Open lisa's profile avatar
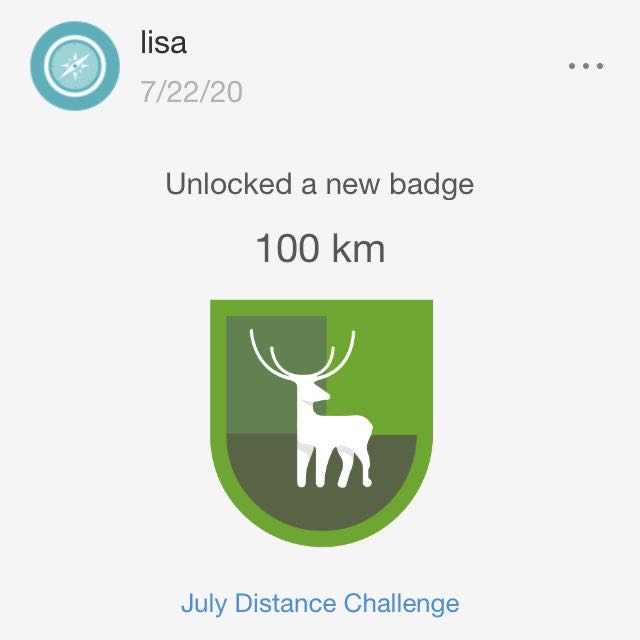Image resolution: width=640 pixels, height=640 pixels. (x=76, y=65)
